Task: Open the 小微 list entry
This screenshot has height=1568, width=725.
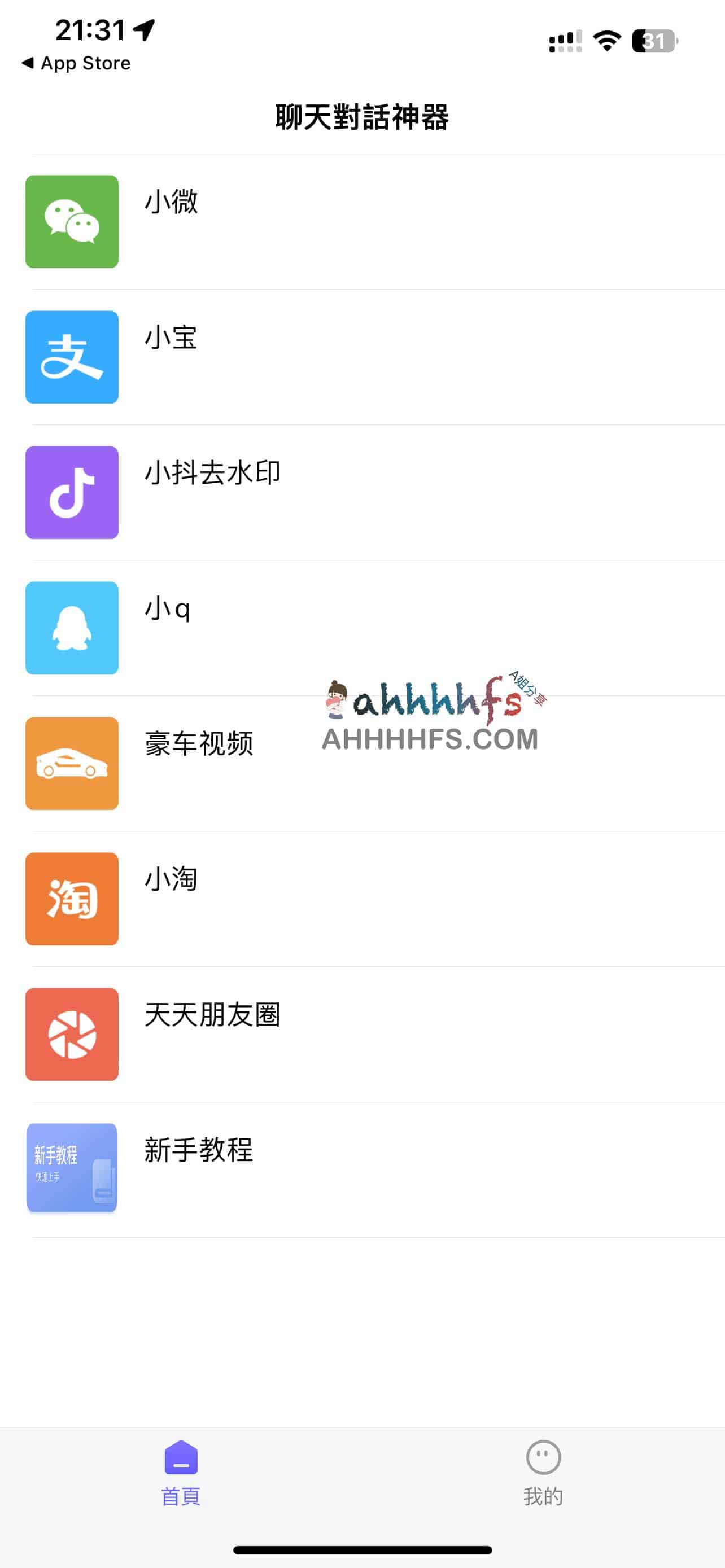Action: click(x=172, y=203)
